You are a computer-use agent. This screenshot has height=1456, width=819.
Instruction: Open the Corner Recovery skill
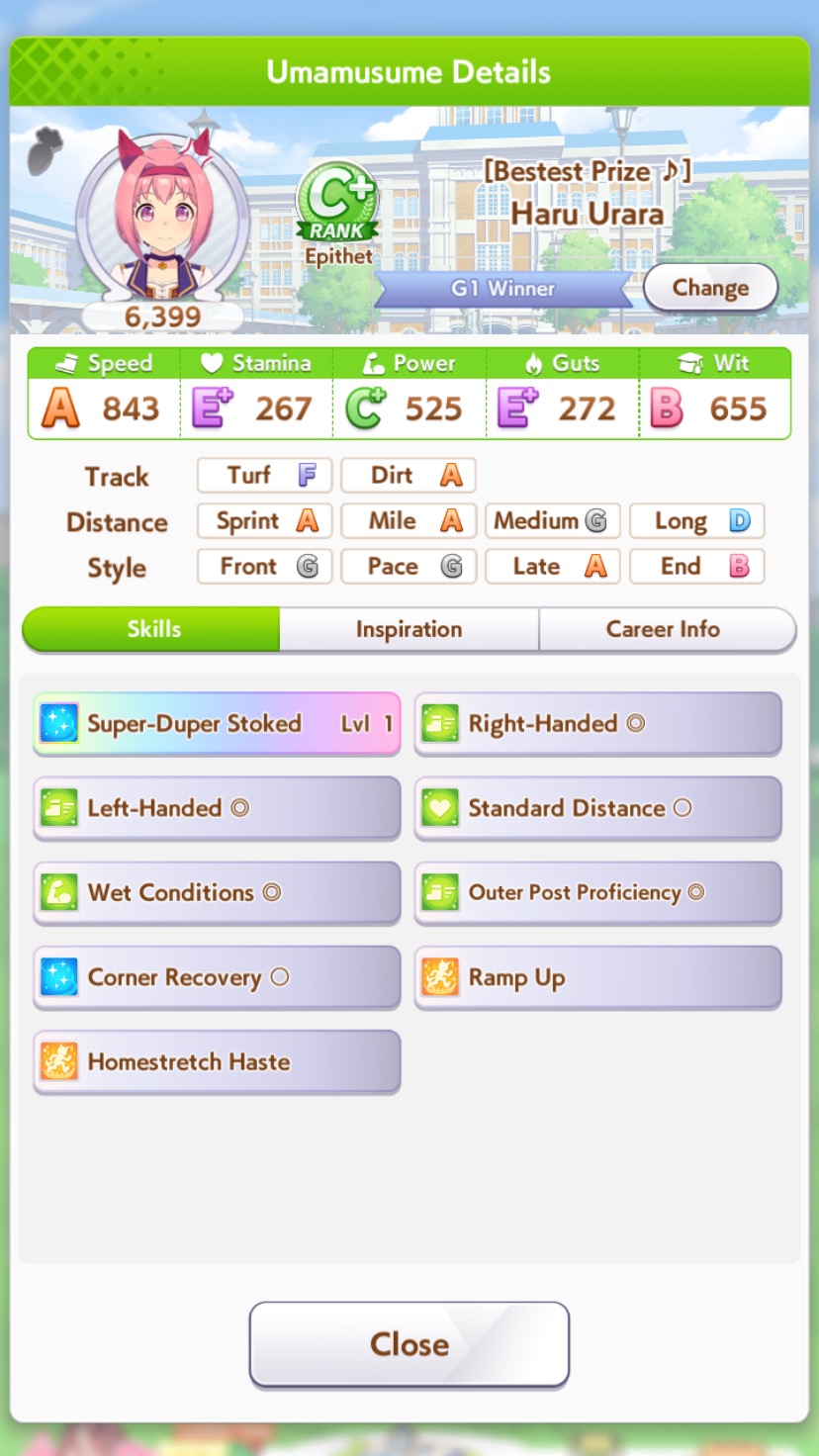[217, 977]
